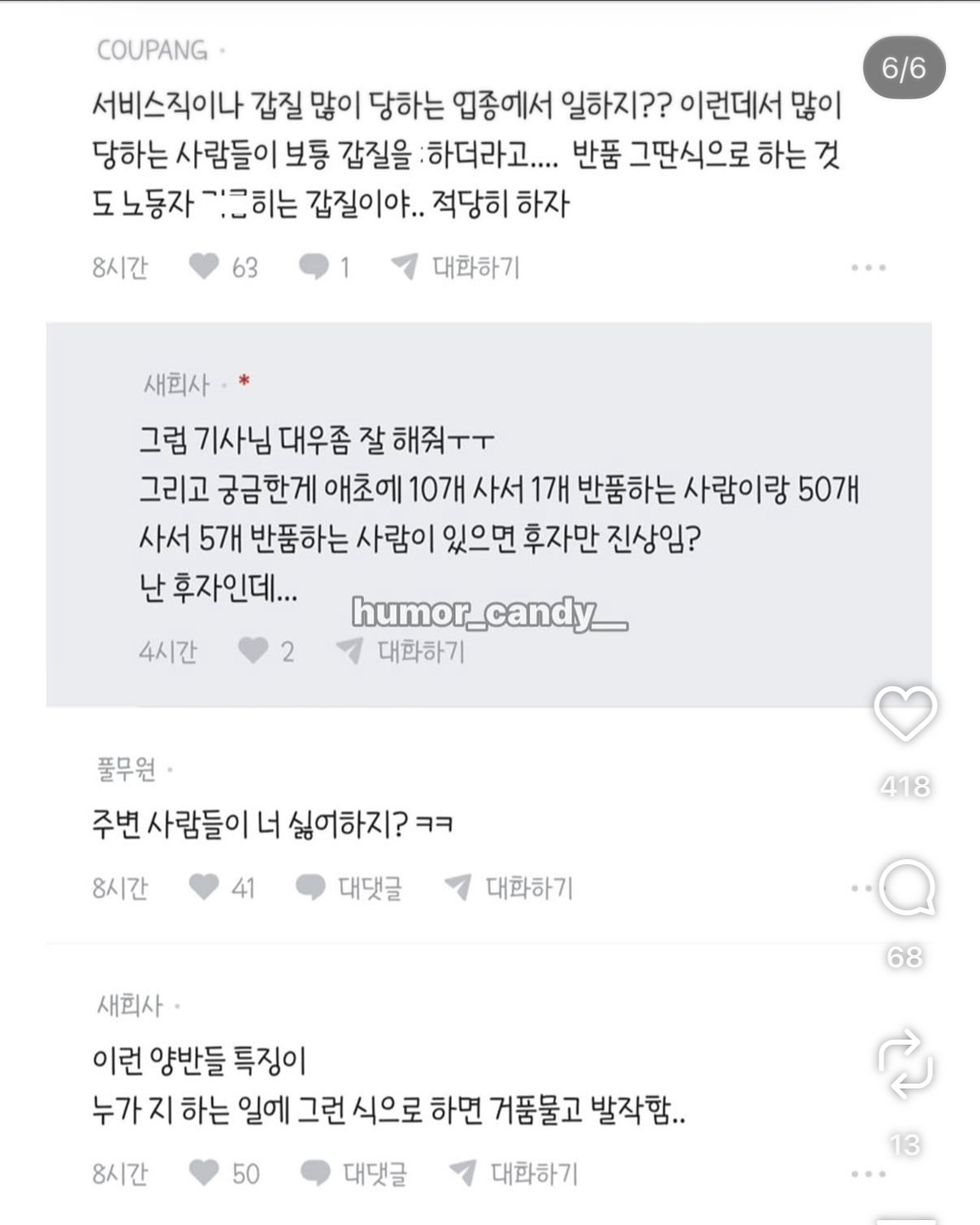Like this post with the heart icon
980x1225 pixels.
click(906, 715)
